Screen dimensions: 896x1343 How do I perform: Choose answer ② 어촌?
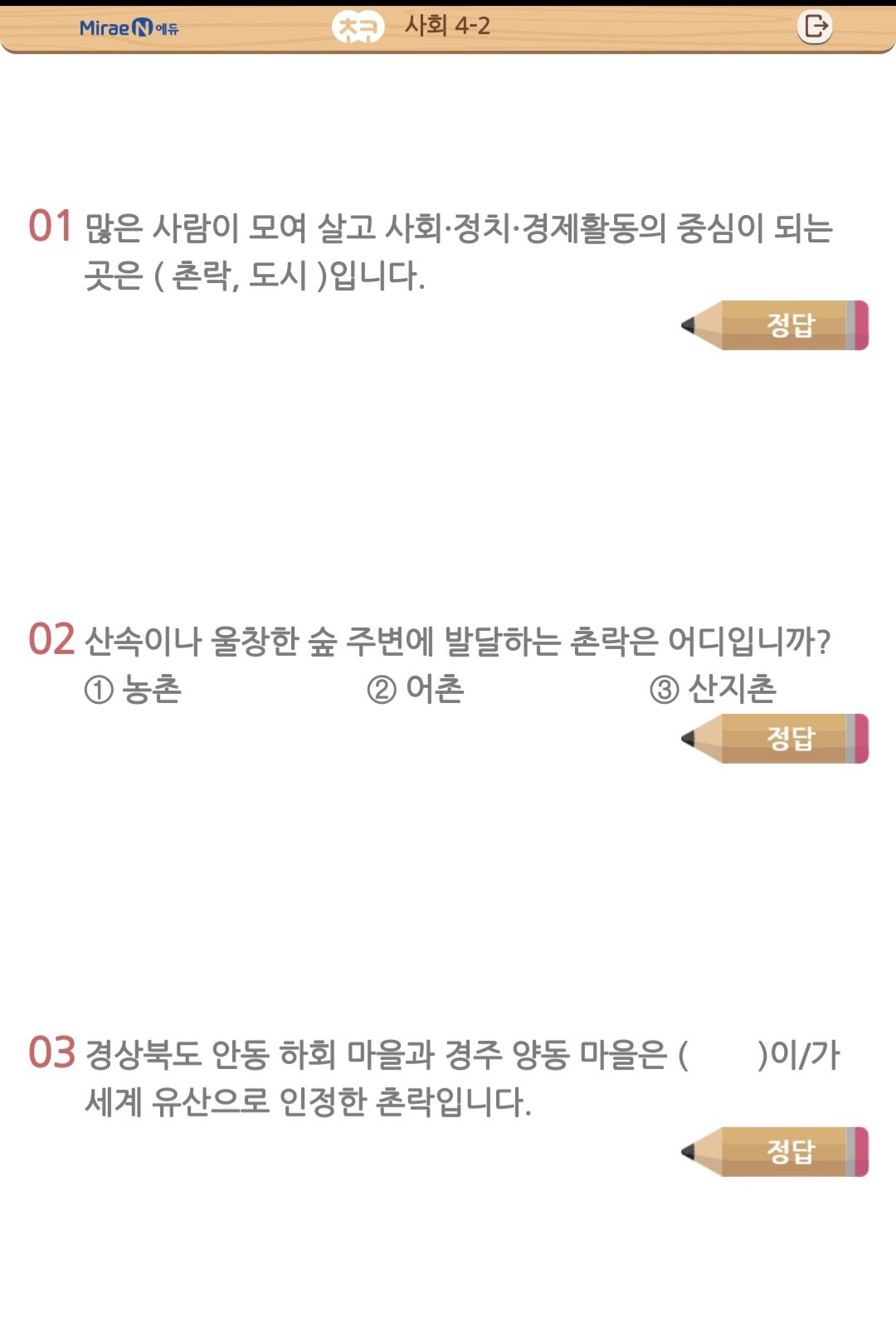416,689
